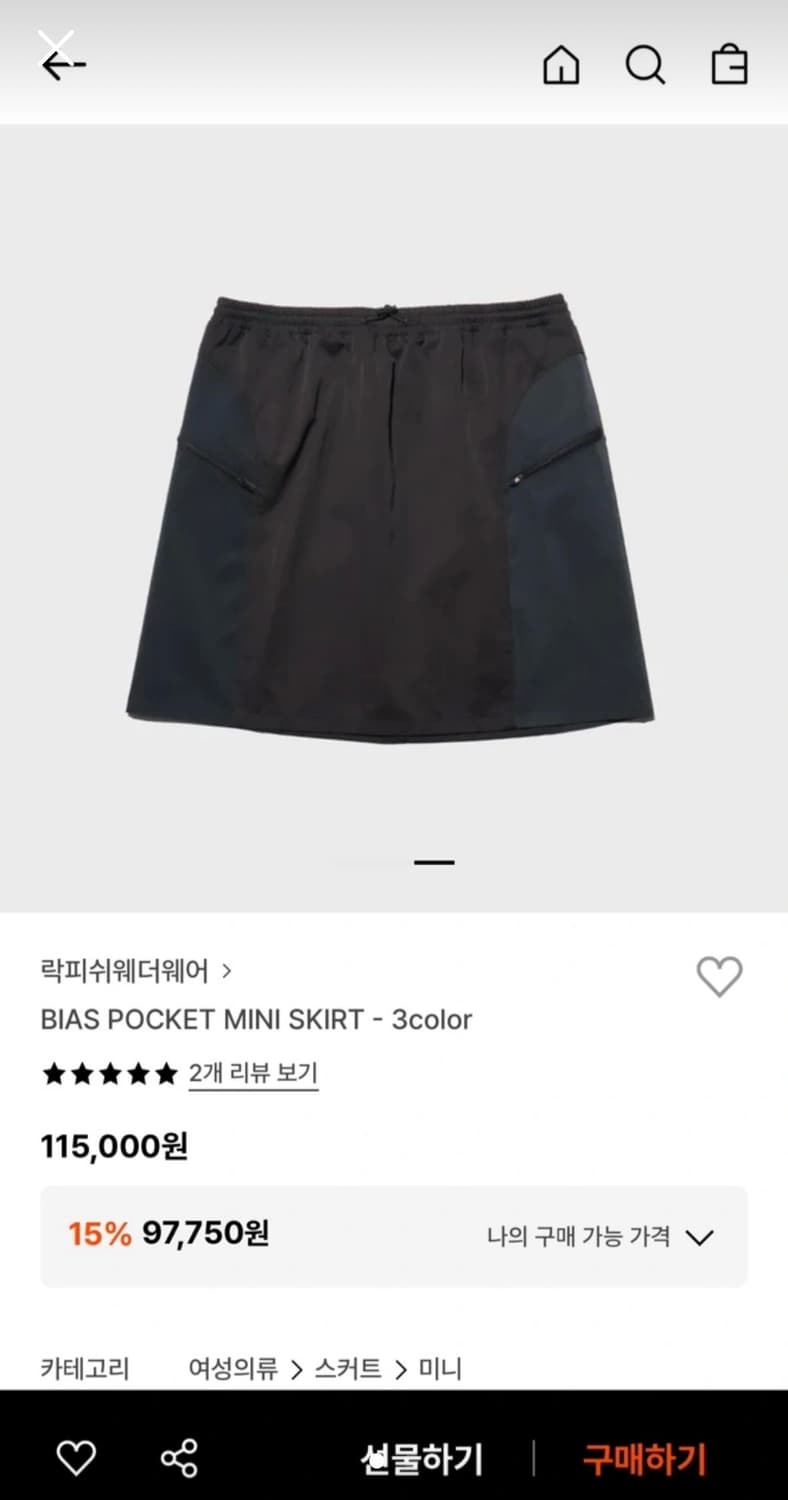Viewport: 788px width, 1500px height.
Task: Tap the star rating icons
Action: (x=108, y=1072)
